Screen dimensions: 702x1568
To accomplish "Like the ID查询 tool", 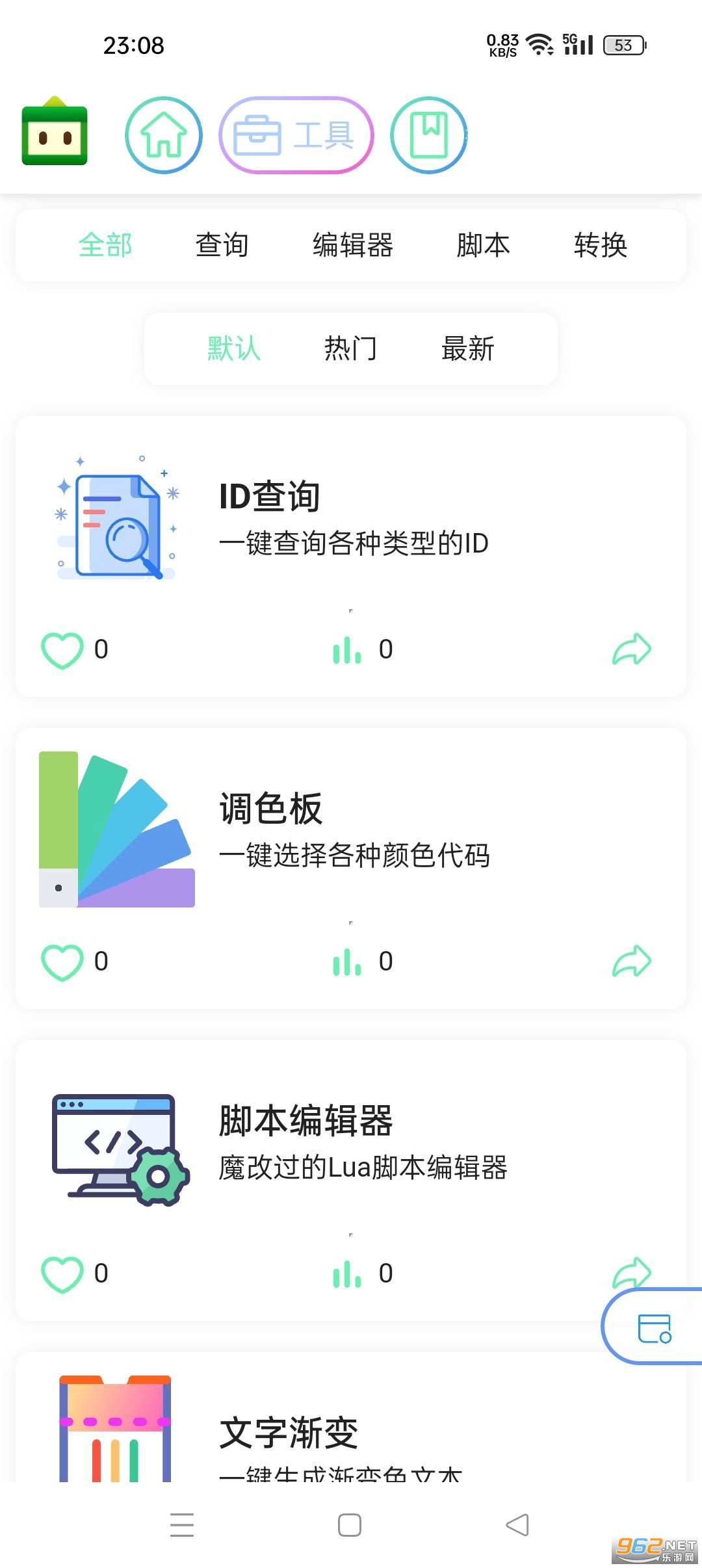I will tap(62, 649).
